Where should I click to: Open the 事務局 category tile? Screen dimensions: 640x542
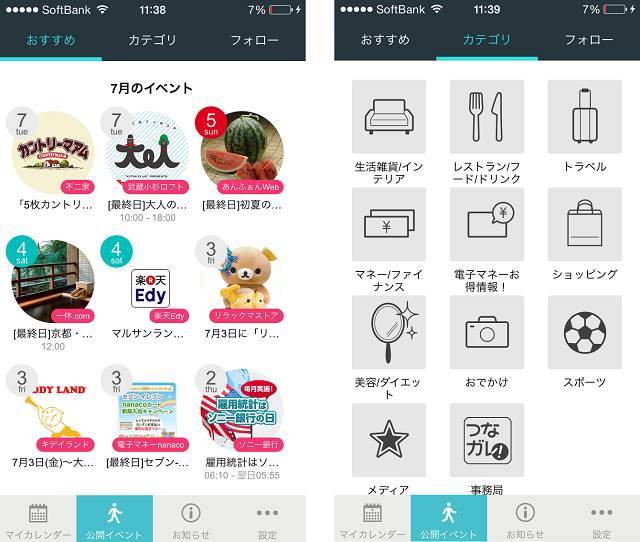pos(486,439)
